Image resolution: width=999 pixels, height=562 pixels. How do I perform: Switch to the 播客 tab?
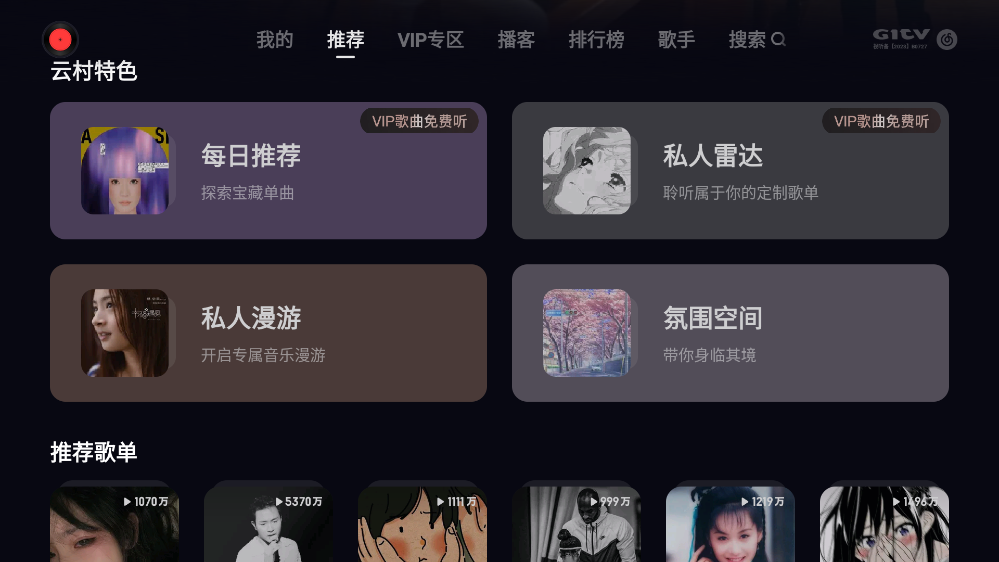pos(516,40)
